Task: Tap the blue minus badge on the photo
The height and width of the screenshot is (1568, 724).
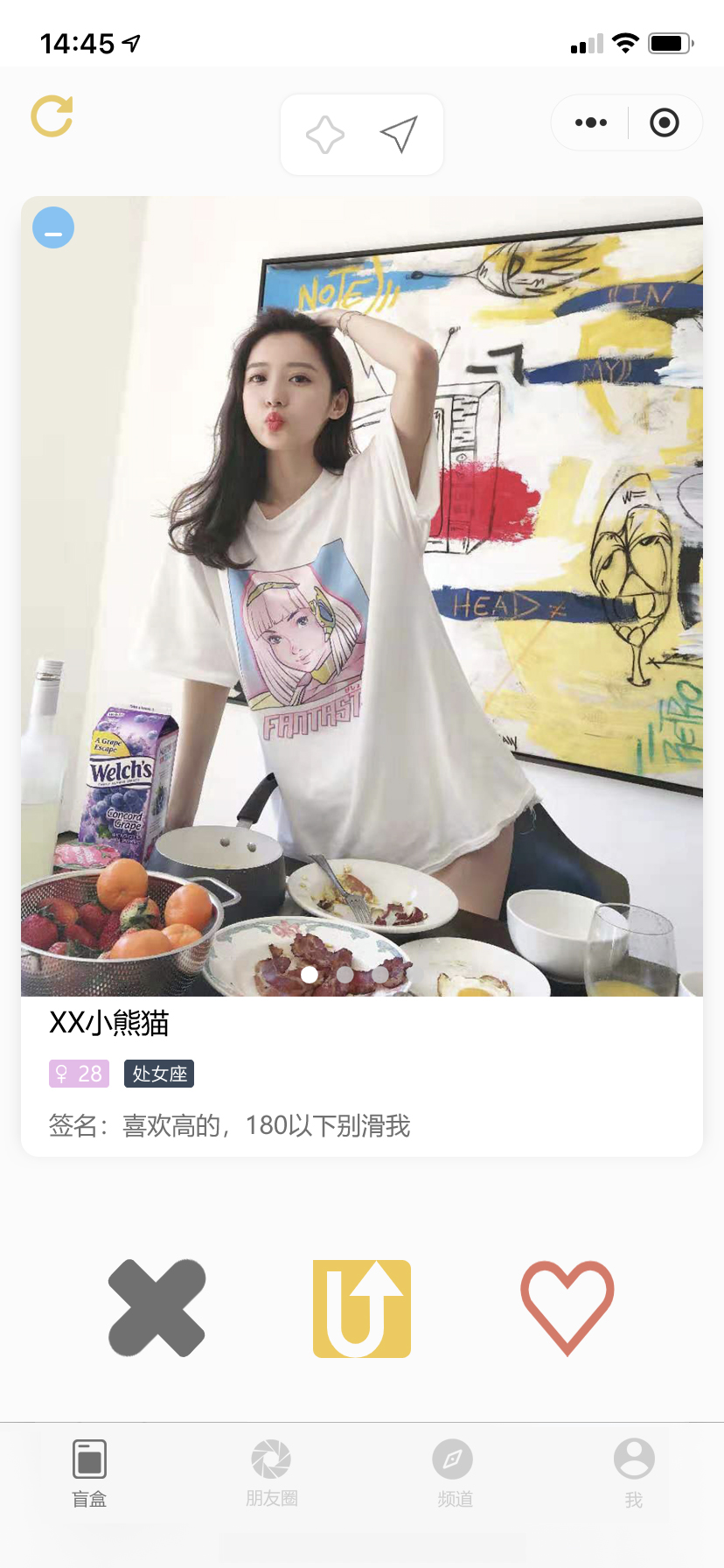Action: (53, 227)
